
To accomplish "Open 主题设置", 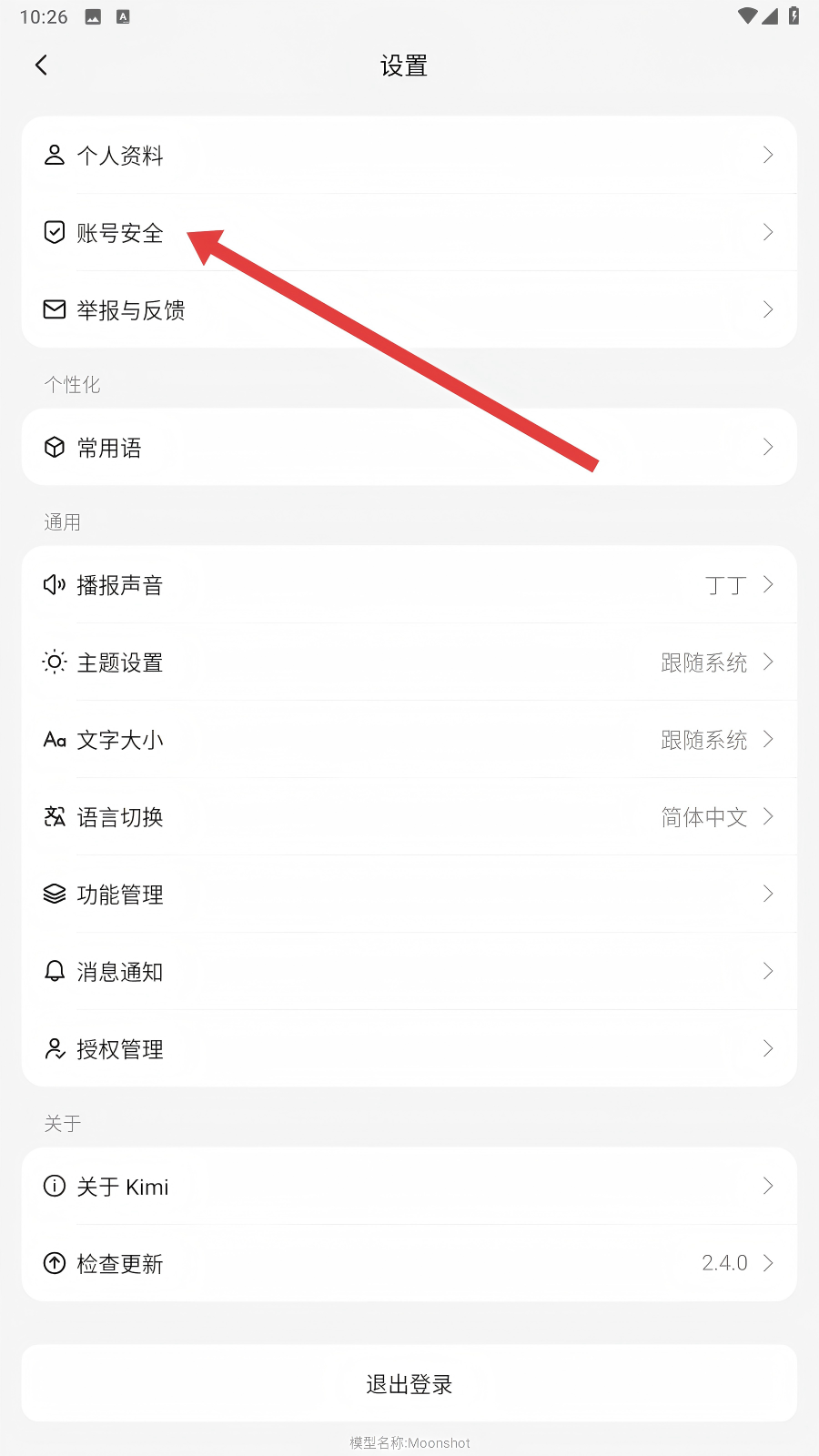I will 409,662.
